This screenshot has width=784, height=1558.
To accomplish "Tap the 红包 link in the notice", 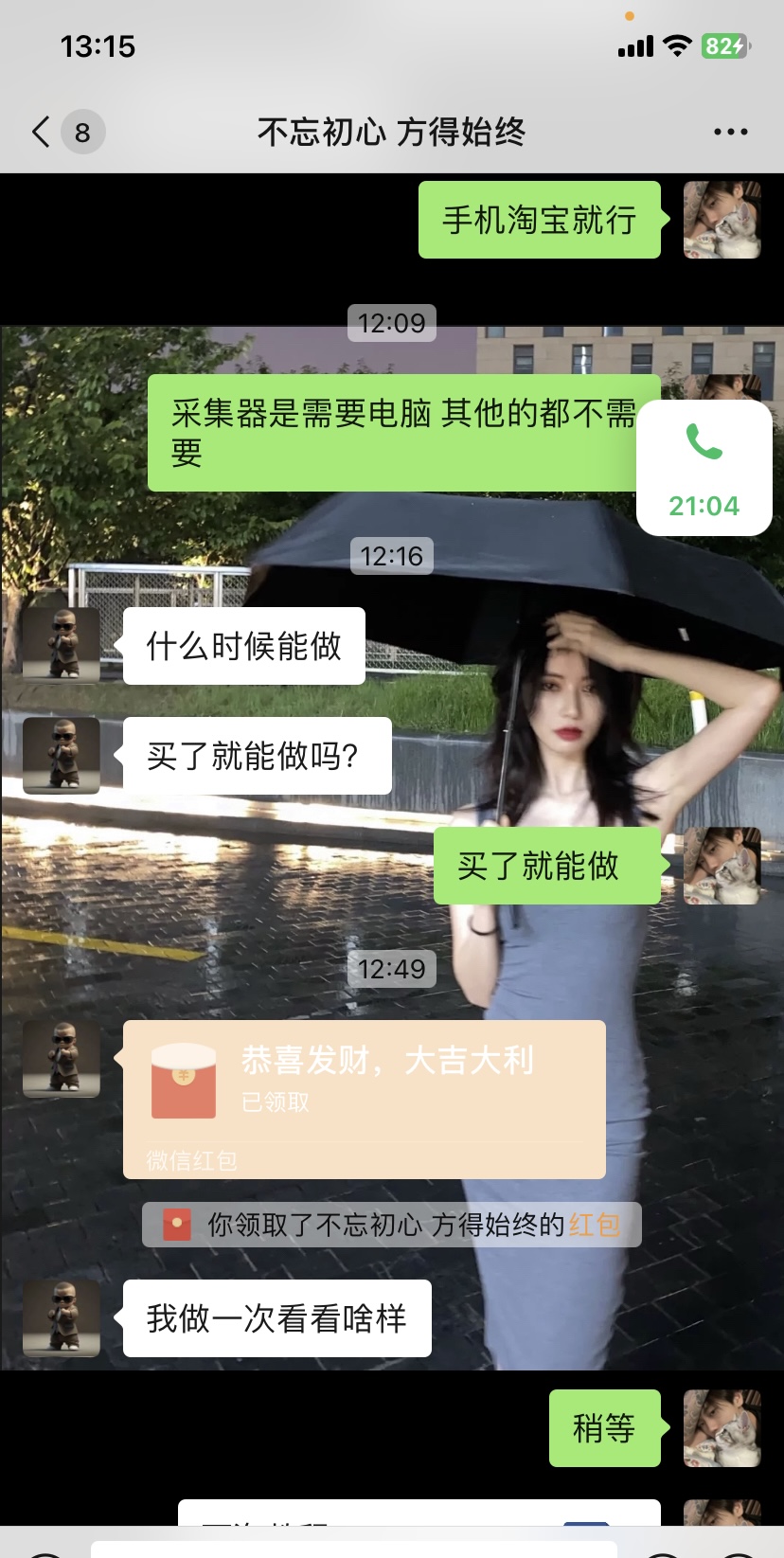I will click(595, 1225).
